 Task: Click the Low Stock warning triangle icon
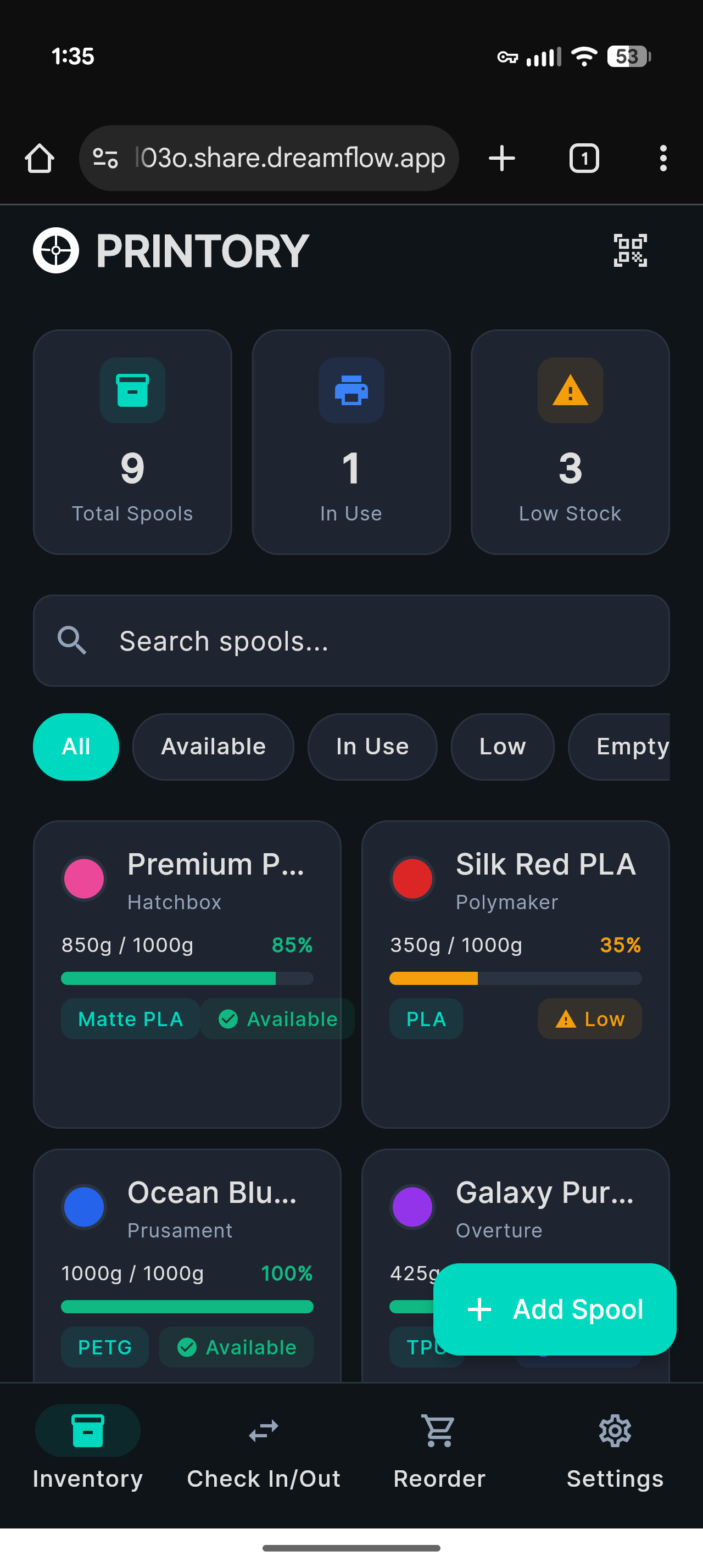pos(570,391)
